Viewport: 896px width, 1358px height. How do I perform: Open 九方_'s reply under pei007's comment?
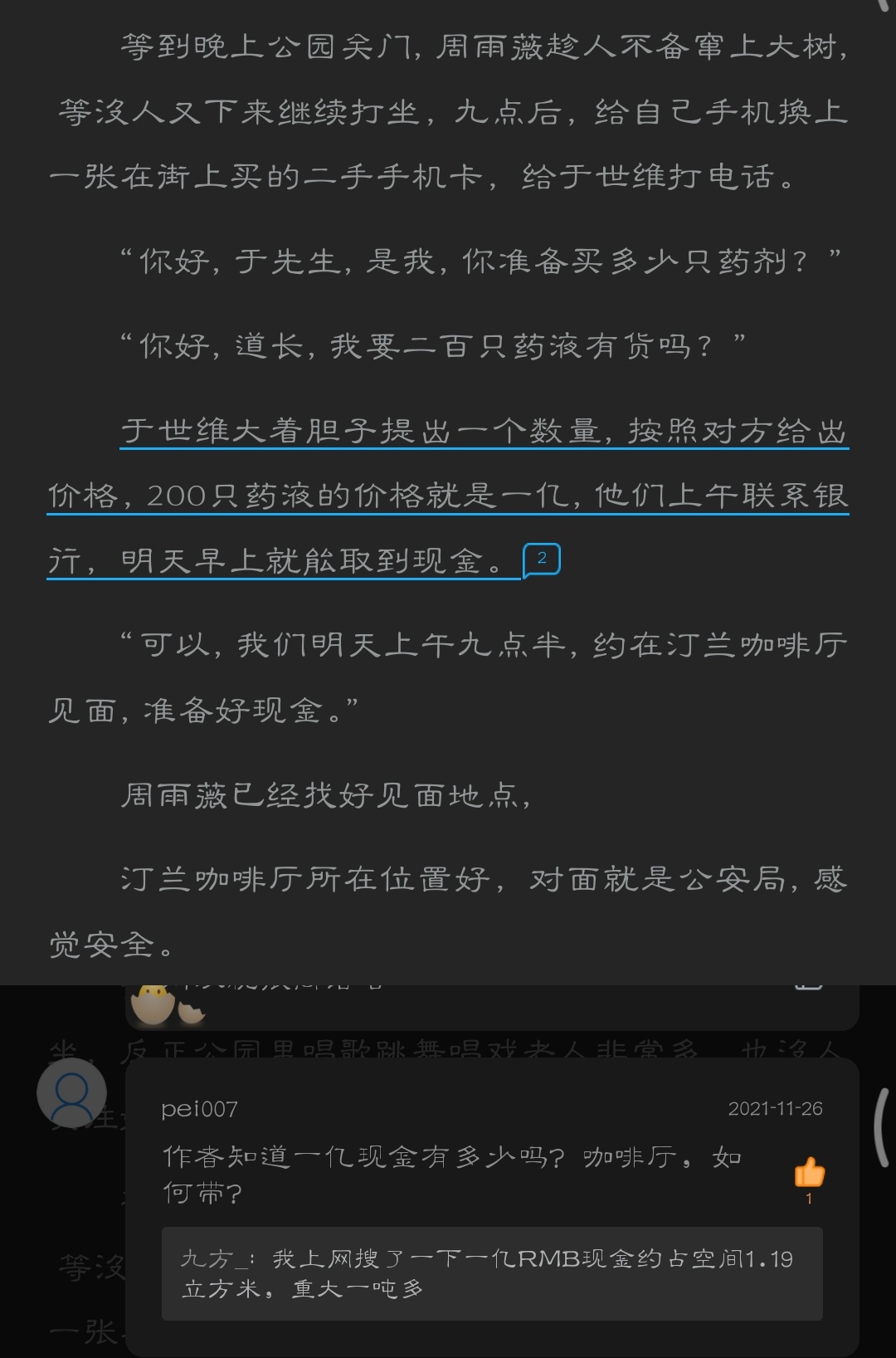[x=491, y=1273]
